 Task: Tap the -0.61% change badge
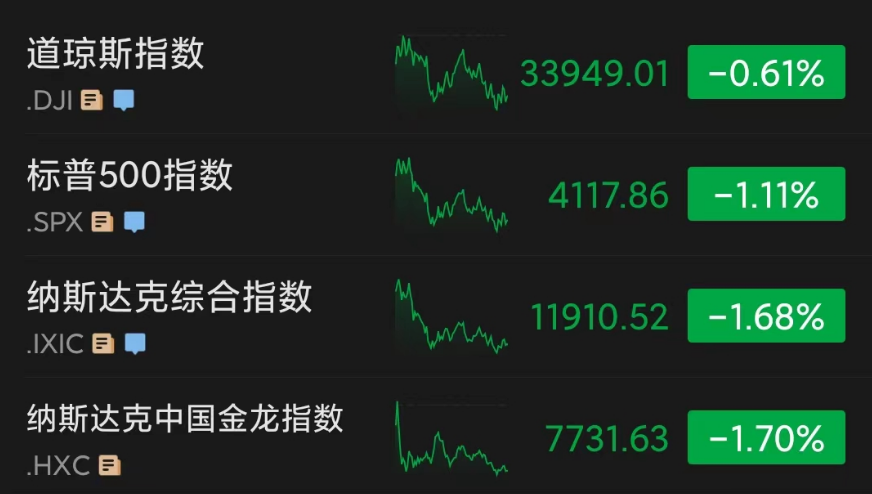click(x=766, y=73)
